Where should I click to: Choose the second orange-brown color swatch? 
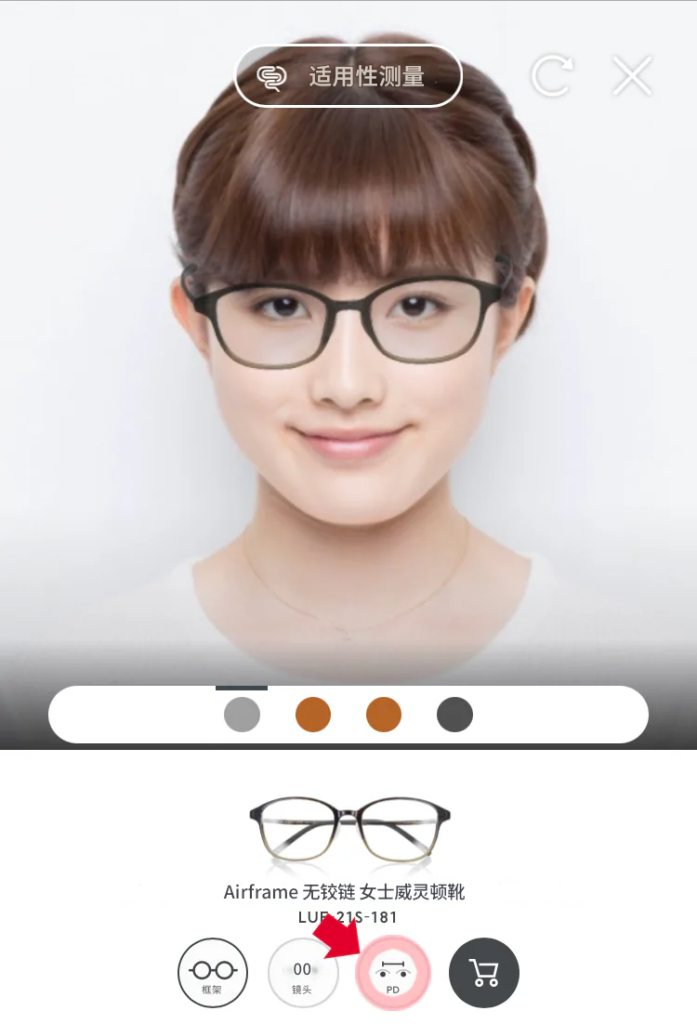[x=384, y=715]
